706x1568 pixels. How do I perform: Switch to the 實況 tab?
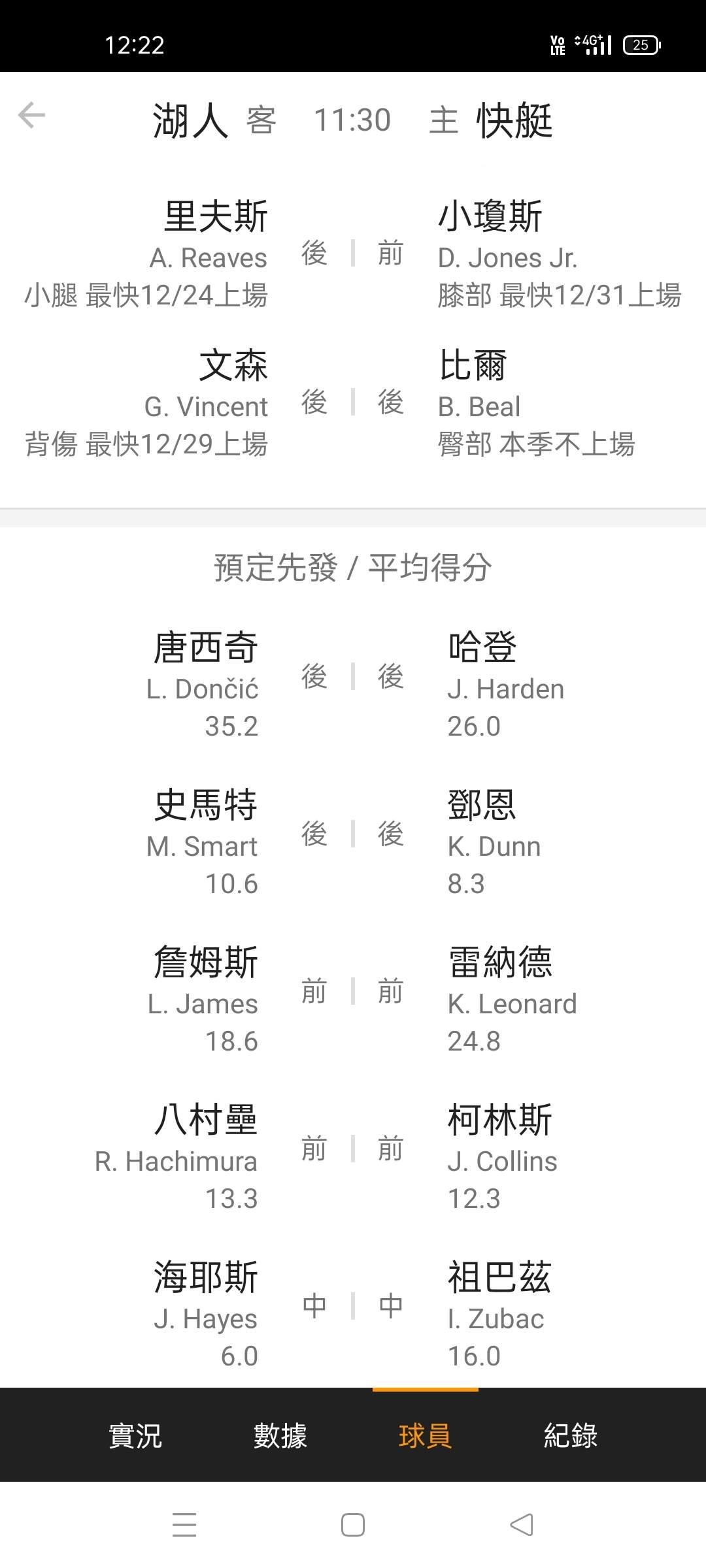click(135, 1435)
